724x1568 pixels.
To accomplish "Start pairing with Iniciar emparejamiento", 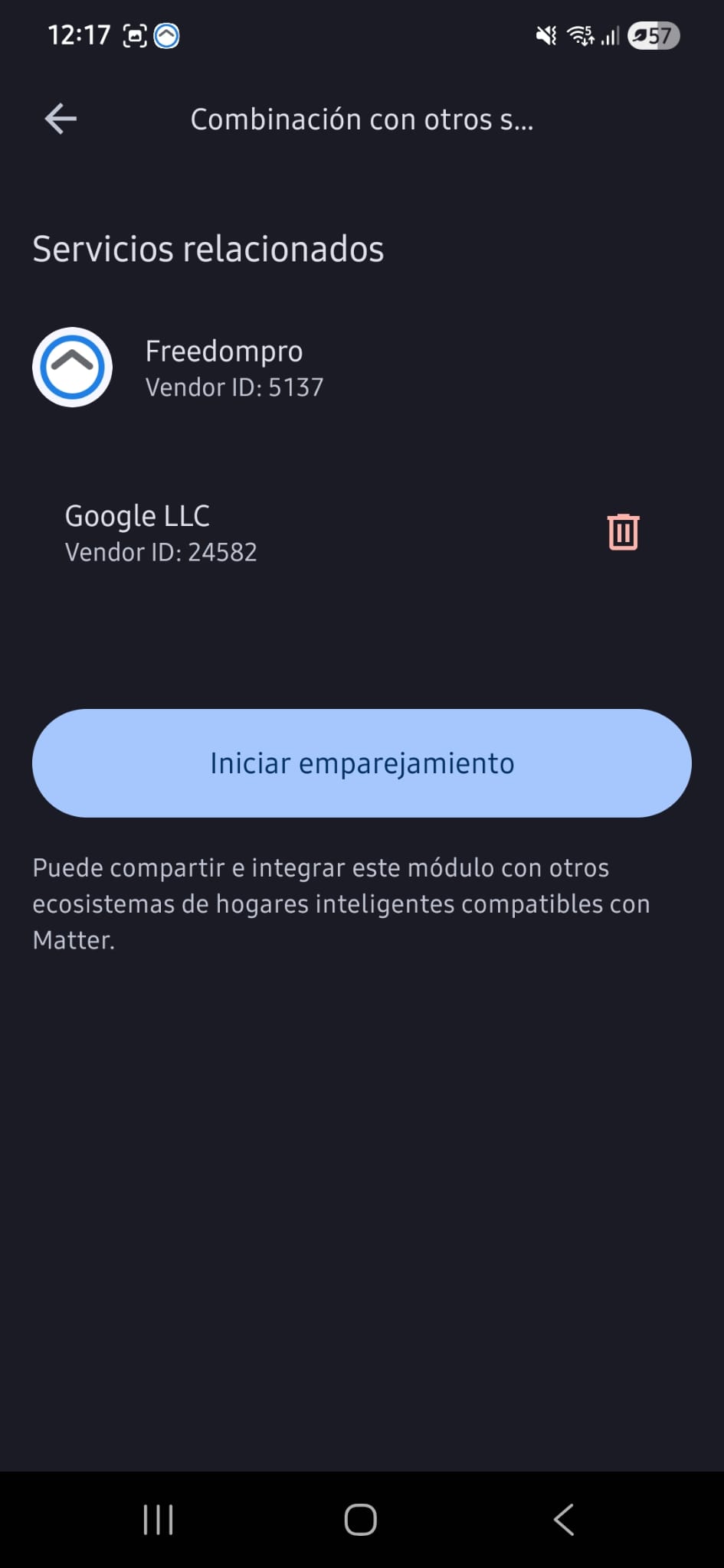I will (362, 763).
